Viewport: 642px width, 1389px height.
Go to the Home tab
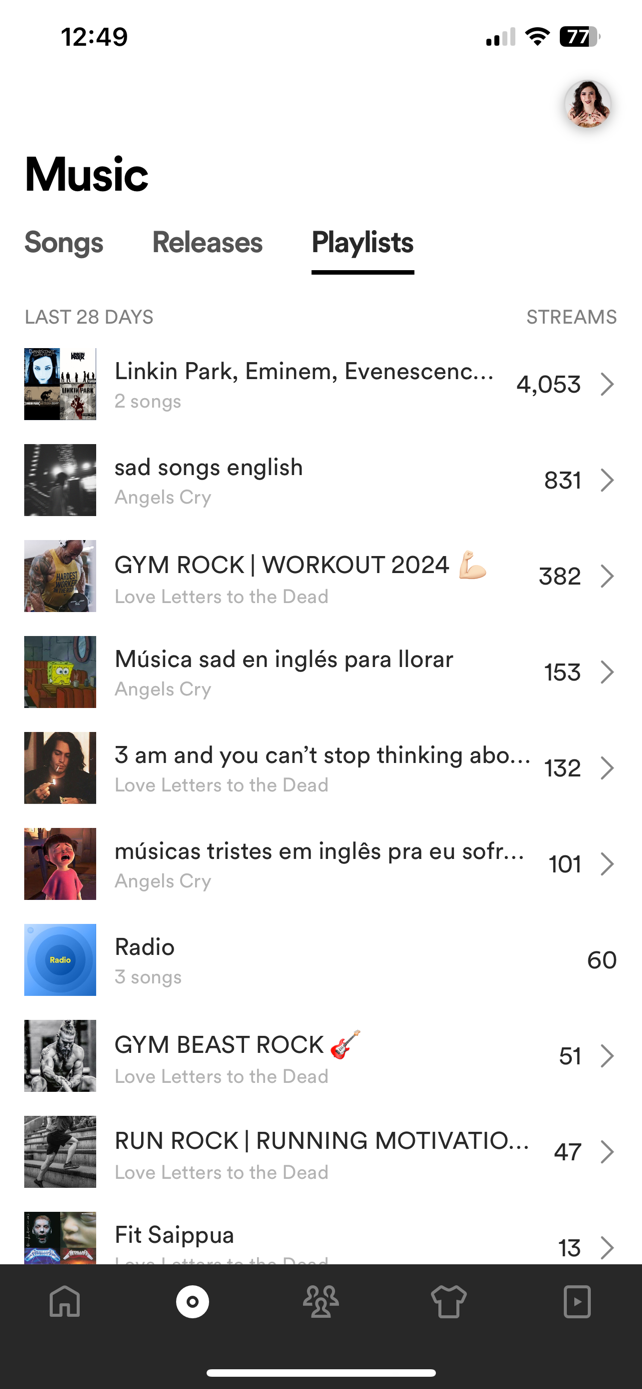pos(65,1302)
